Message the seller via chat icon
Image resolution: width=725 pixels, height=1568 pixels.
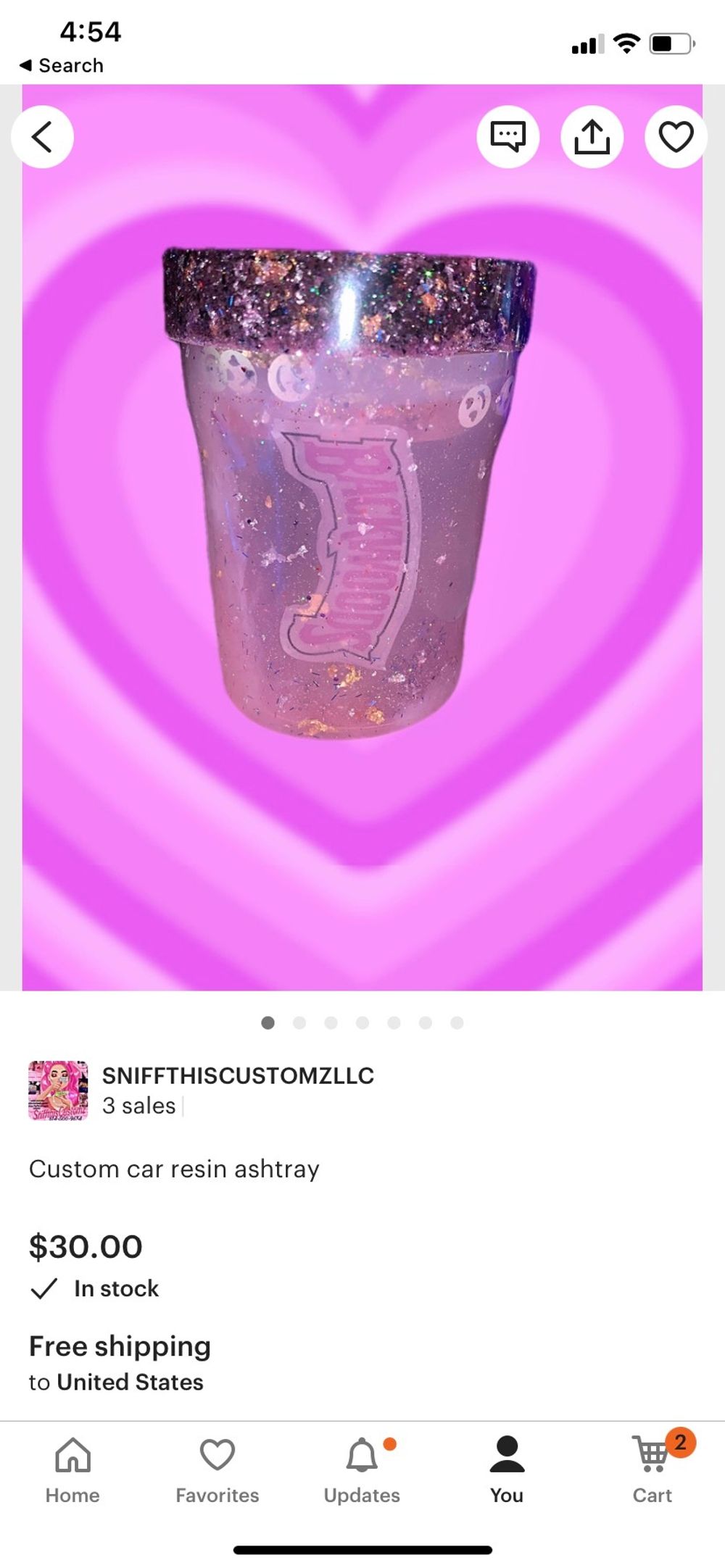pyautogui.click(x=507, y=137)
